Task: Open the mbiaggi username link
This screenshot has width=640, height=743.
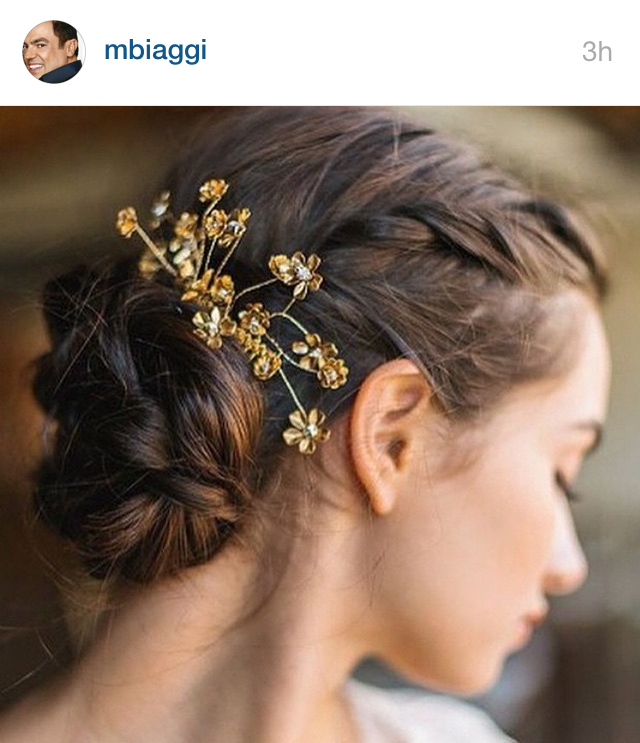Action: (155, 51)
